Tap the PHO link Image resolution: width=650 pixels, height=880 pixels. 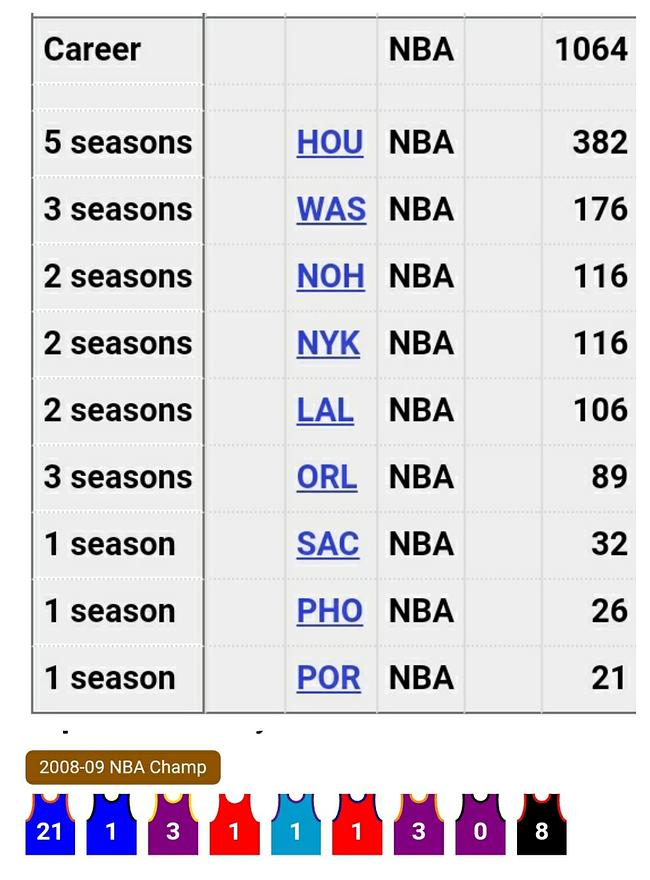point(329,611)
